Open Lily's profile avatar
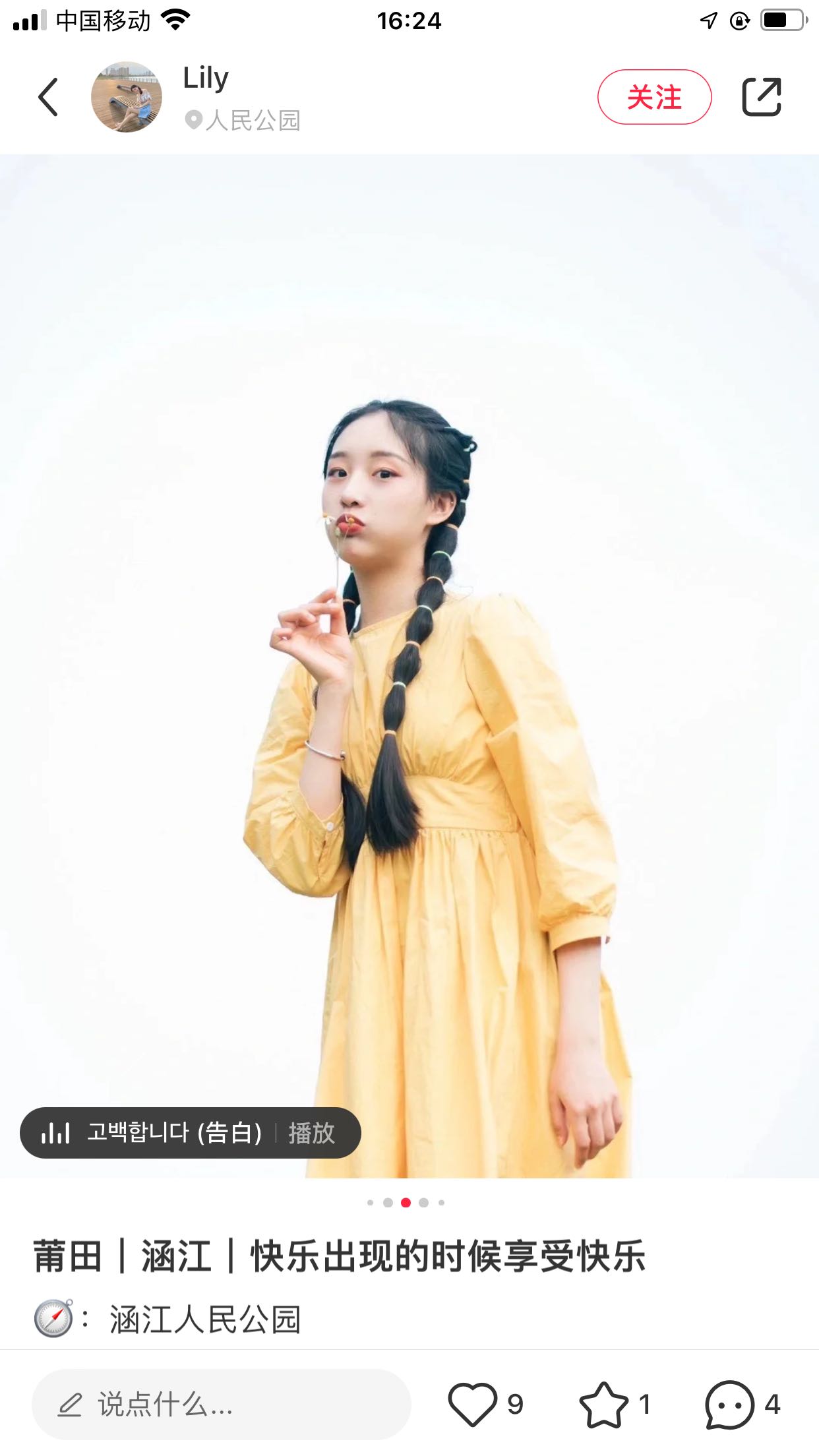The width and height of the screenshot is (819, 1456). (126, 97)
